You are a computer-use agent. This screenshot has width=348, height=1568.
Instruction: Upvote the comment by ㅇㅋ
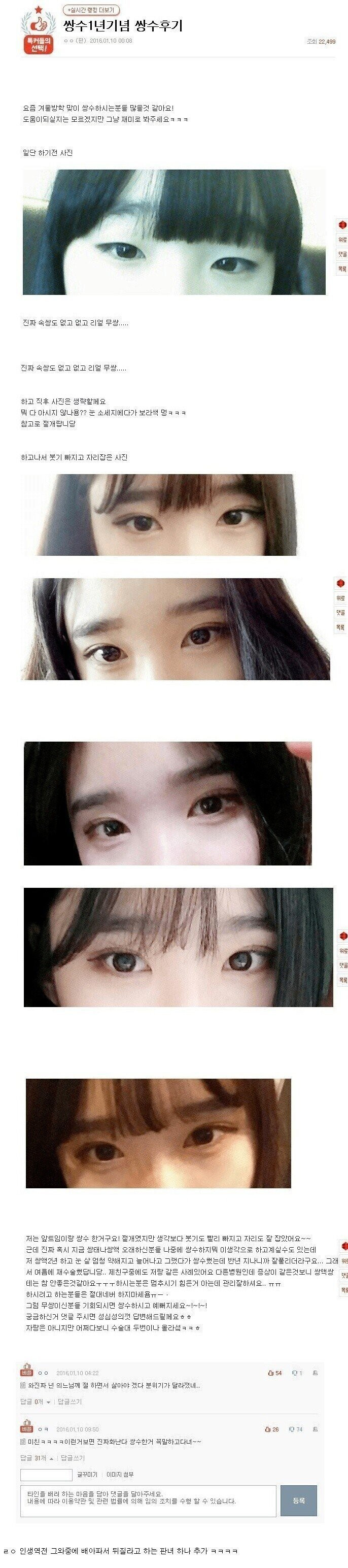tap(271, 1428)
